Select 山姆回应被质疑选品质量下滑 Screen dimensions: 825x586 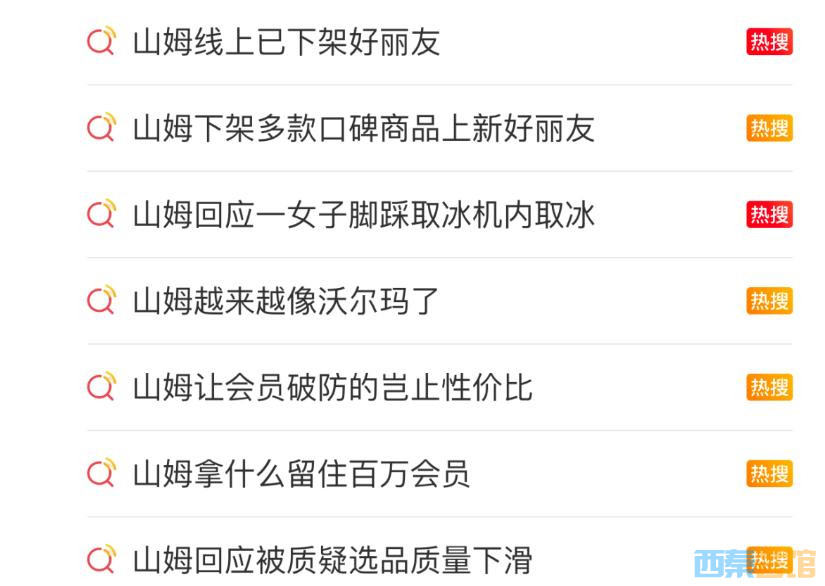pyautogui.click(x=332, y=559)
